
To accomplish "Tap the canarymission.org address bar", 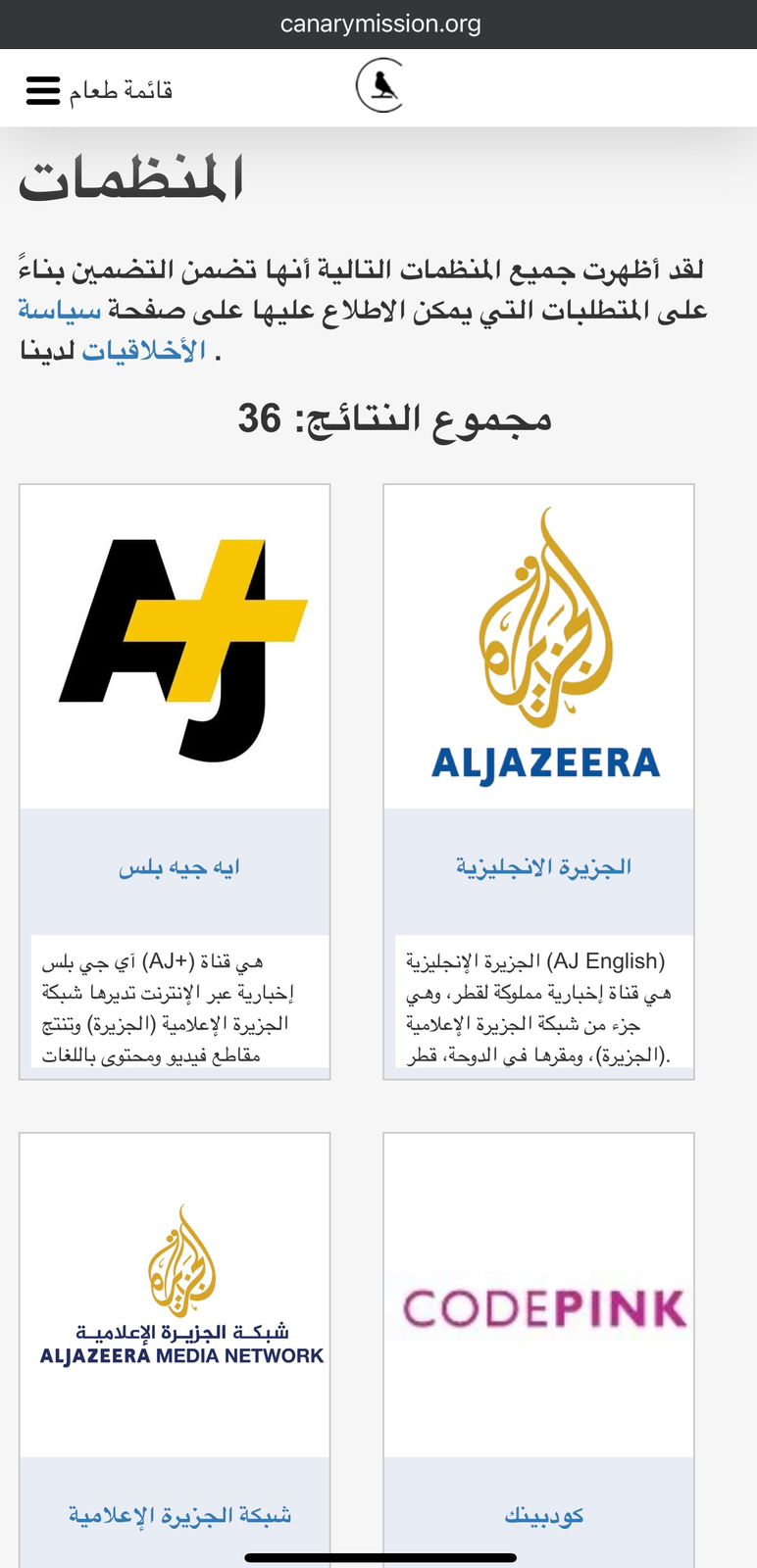I will pyautogui.click(x=380, y=24).
